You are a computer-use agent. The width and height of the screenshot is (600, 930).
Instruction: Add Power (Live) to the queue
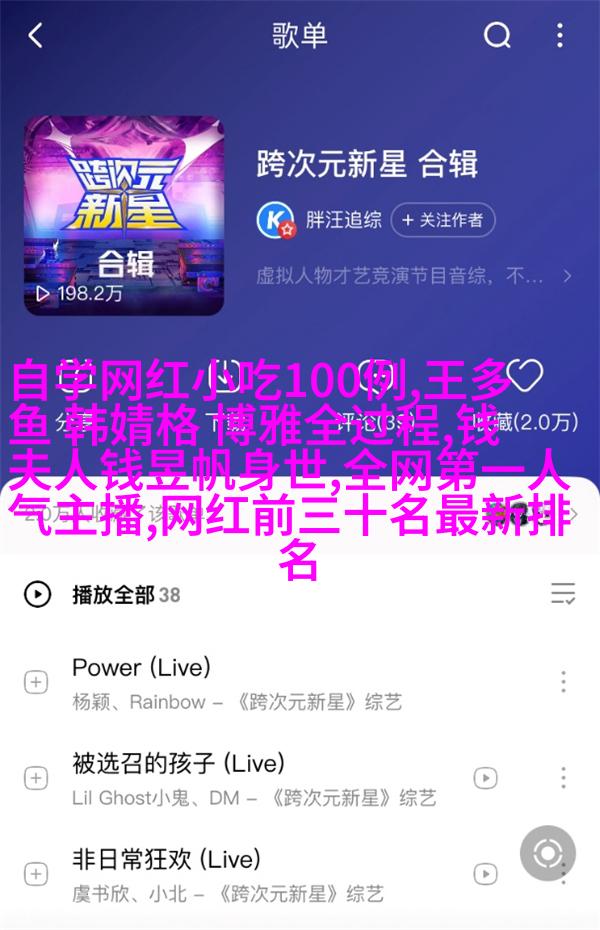pyautogui.click(x=37, y=682)
